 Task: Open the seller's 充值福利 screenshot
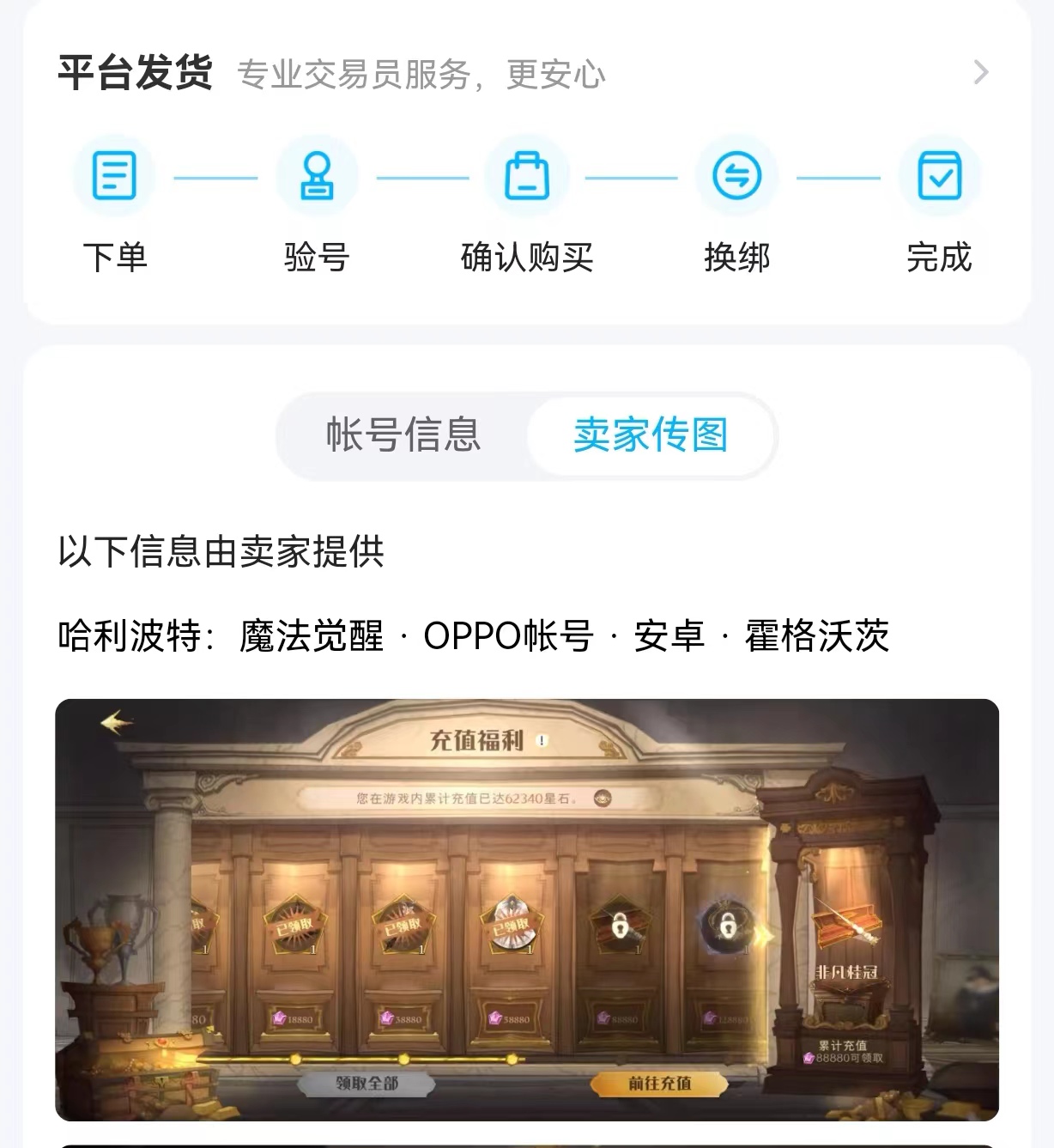[527, 909]
